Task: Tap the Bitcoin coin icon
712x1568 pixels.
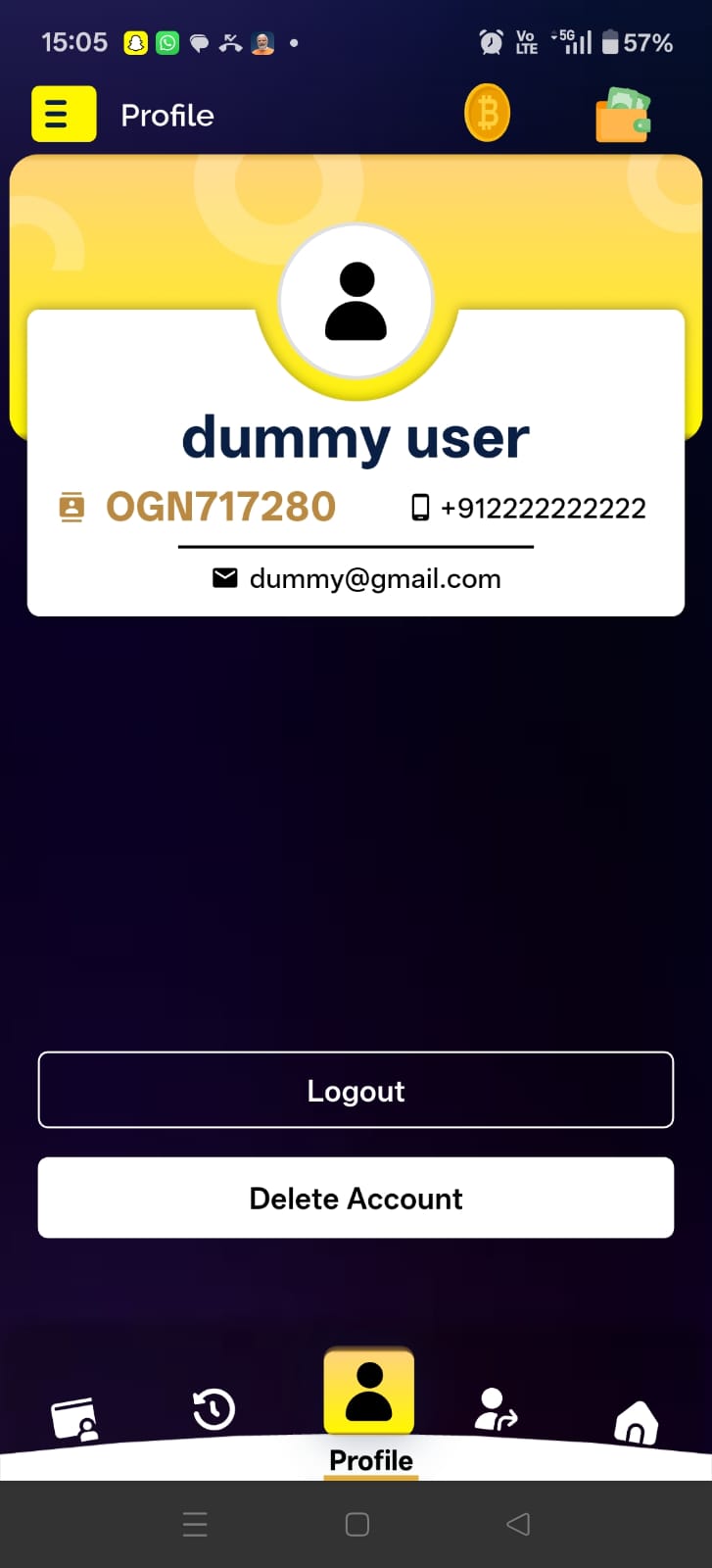Action: click(x=487, y=114)
